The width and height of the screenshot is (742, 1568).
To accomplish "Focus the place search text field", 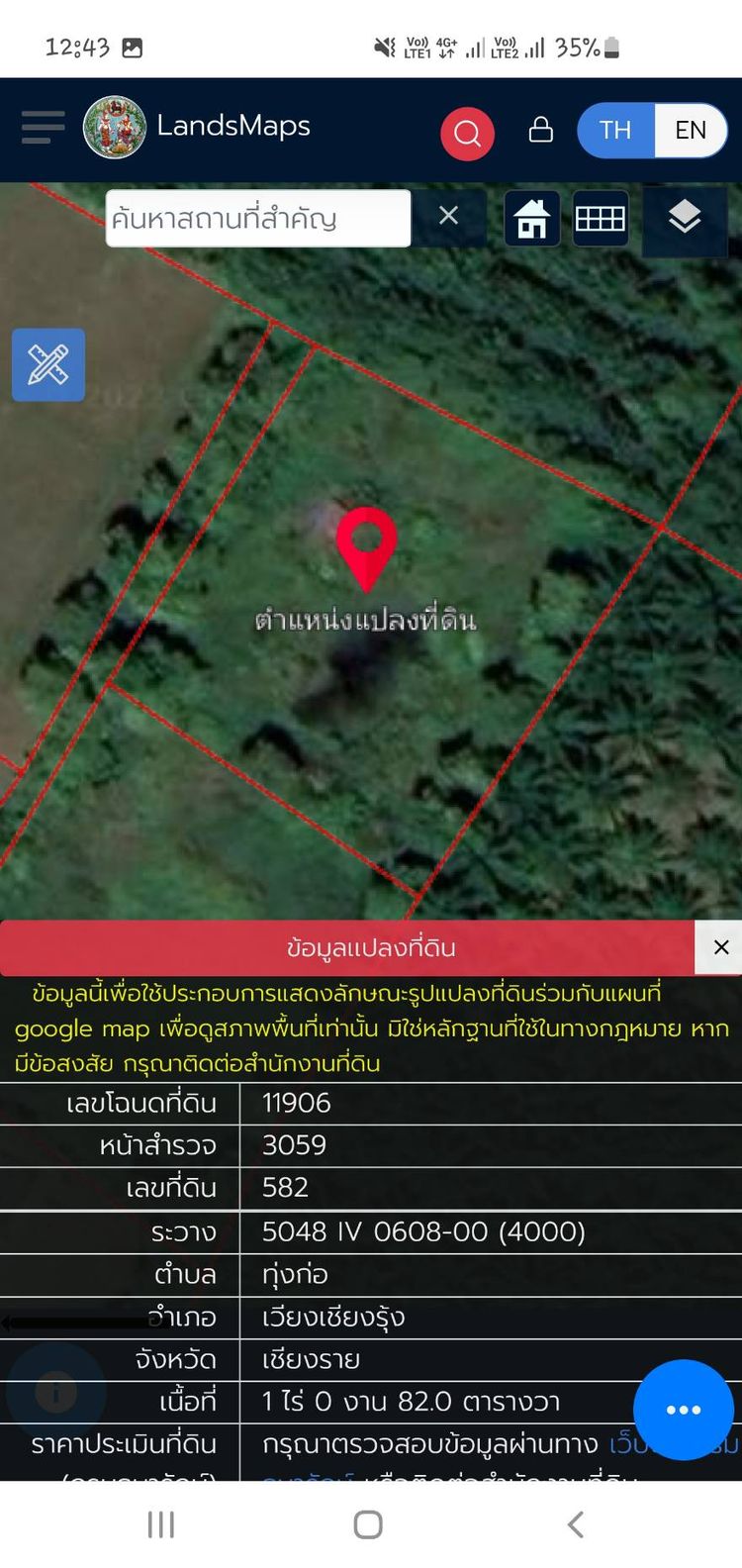I will [x=257, y=218].
